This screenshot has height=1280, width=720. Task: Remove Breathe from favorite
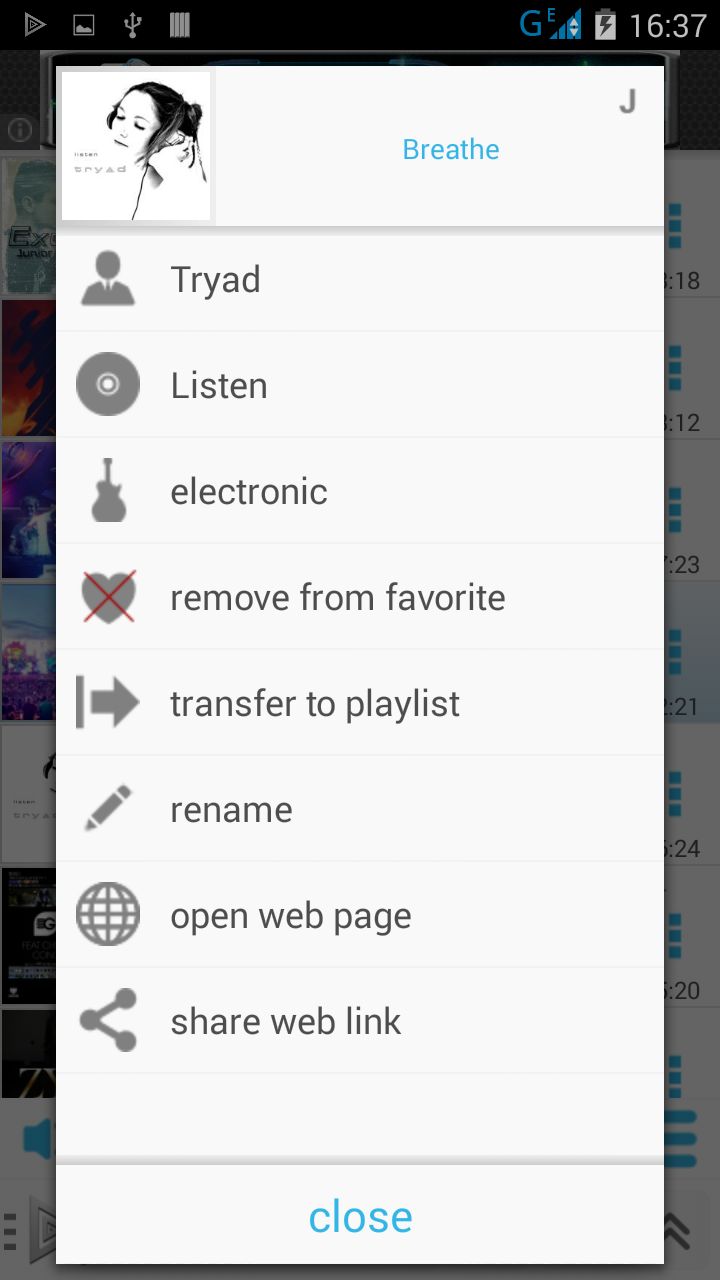click(x=360, y=597)
